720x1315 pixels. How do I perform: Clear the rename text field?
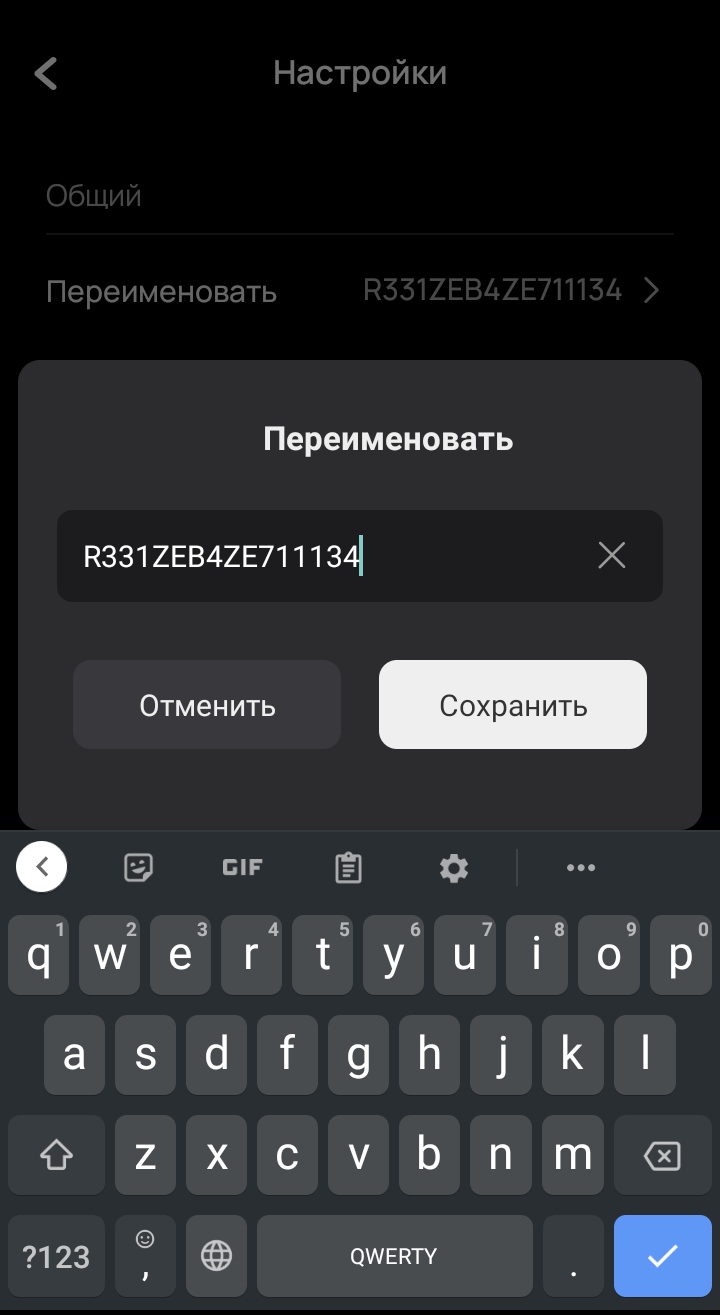[x=611, y=556]
